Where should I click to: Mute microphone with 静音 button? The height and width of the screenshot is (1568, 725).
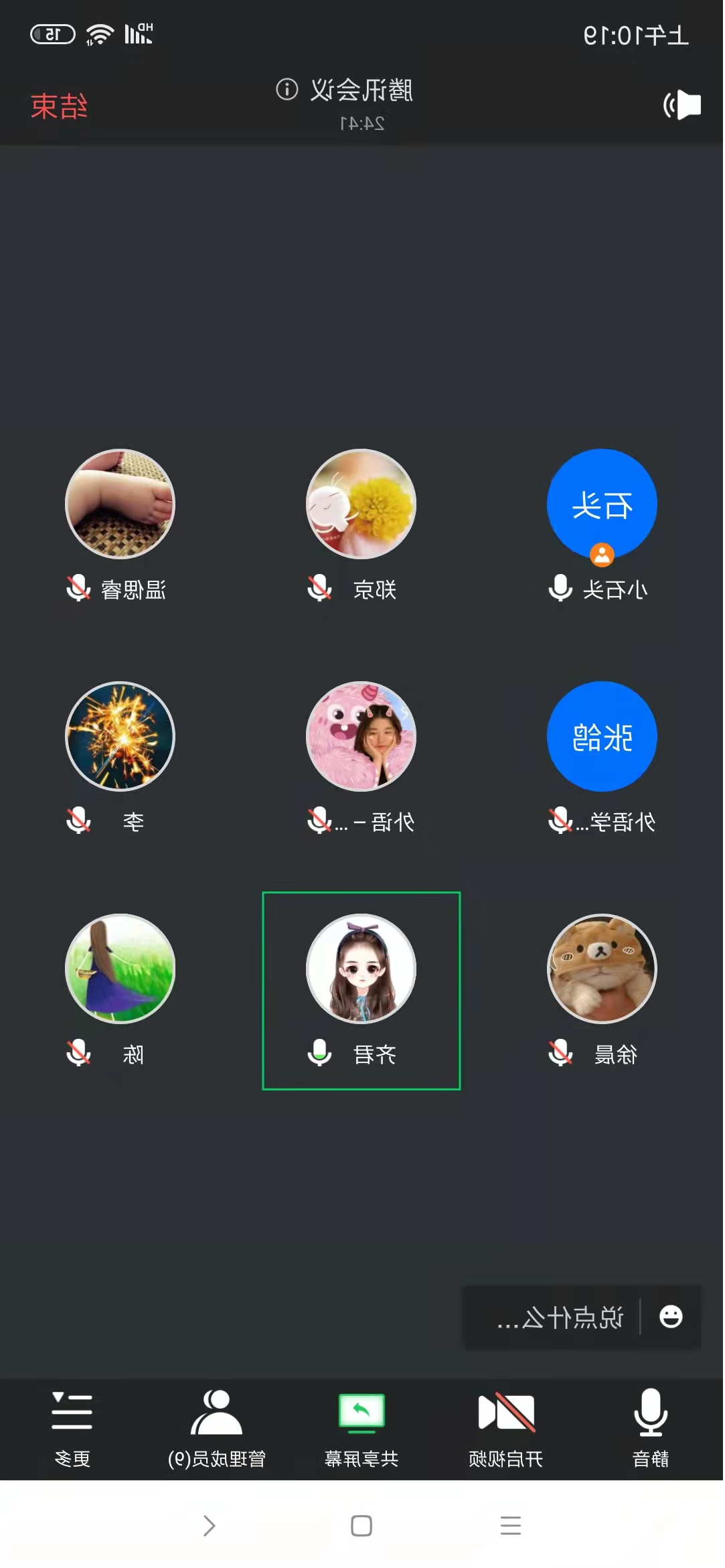[x=650, y=1427]
